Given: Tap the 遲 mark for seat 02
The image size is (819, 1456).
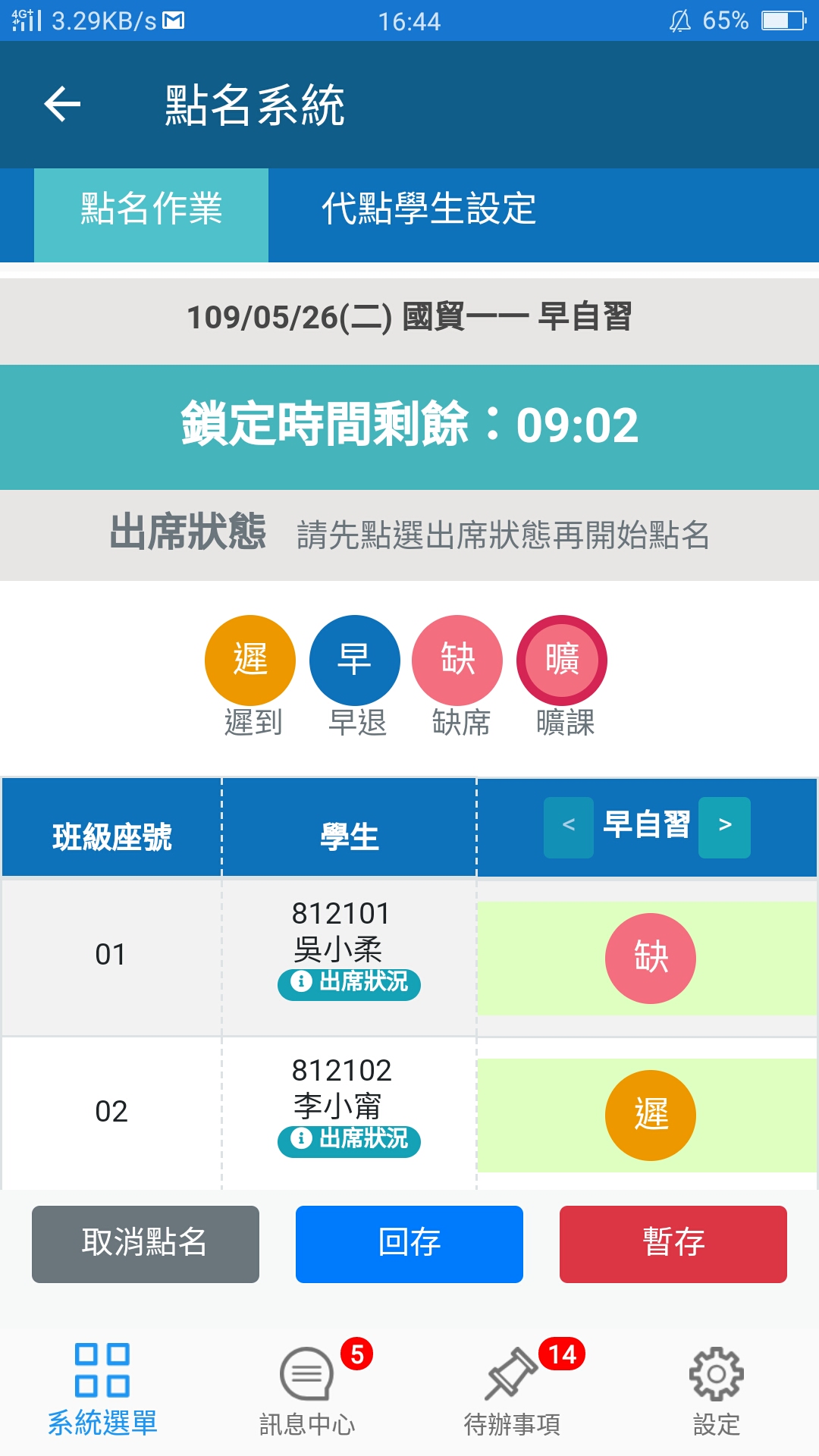Looking at the screenshot, I should pyautogui.click(x=651, y=1116).
